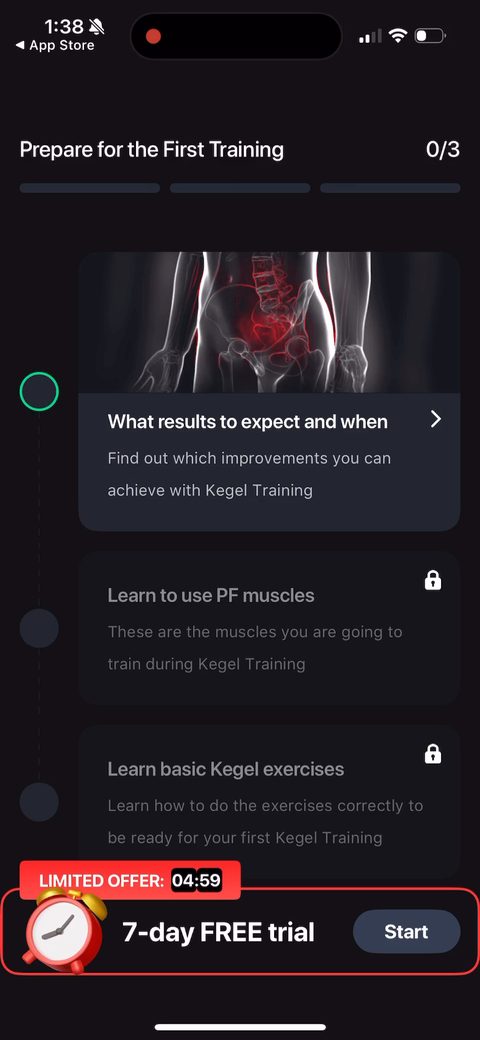Tap locked 'Learn to use PF muscles' card
Image resolution: width=480 pixels, height=1040 pixels.
(269, 627)
